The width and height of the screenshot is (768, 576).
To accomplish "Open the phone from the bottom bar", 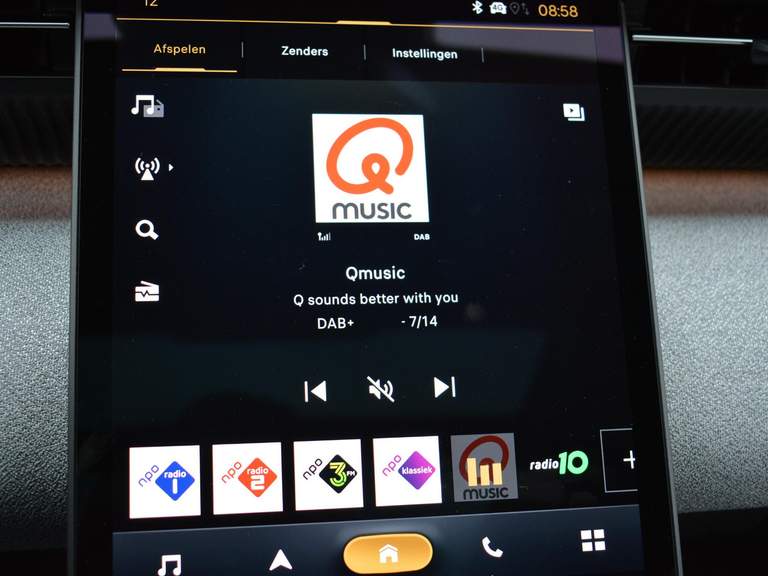I will click(x=492, y=547).
